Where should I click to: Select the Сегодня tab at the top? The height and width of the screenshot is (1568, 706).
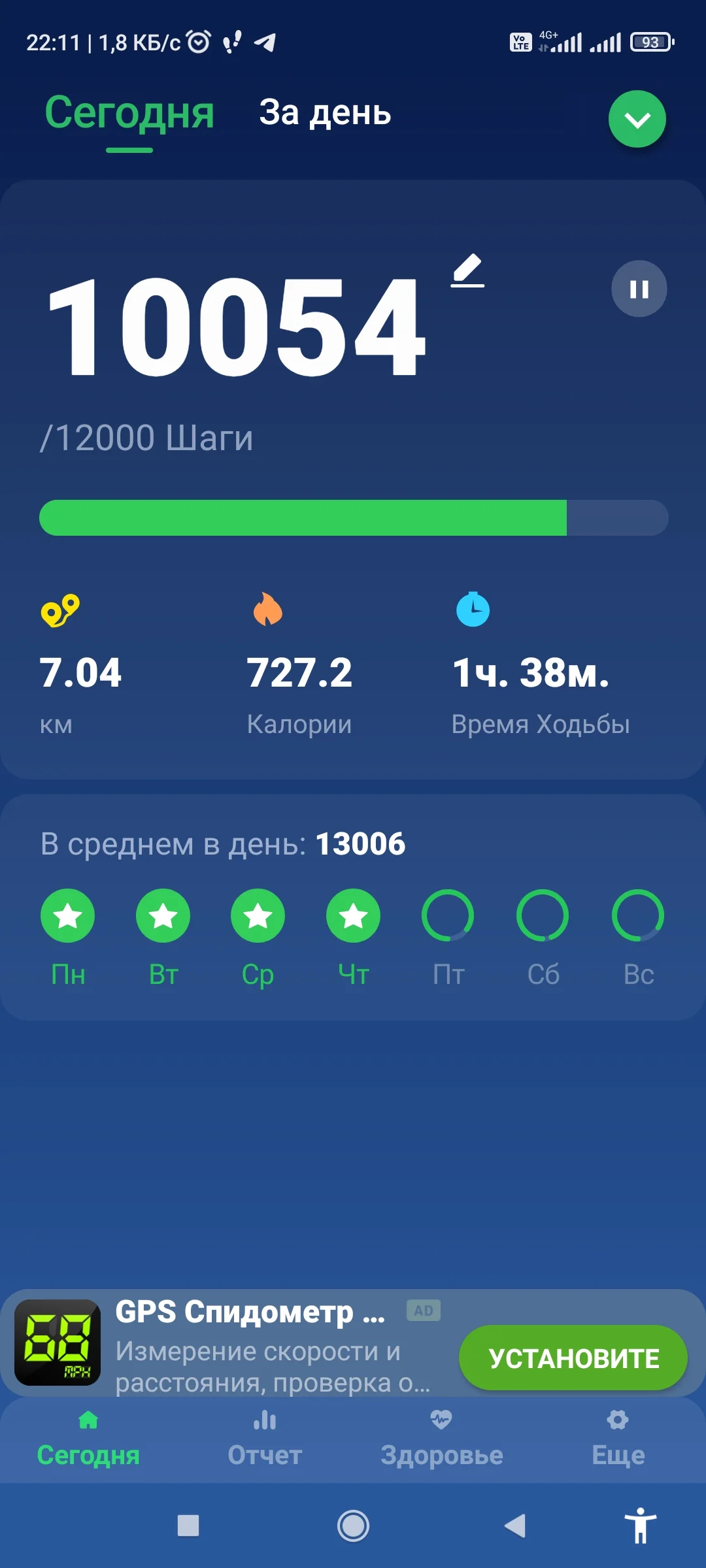(x=128, y=113)
